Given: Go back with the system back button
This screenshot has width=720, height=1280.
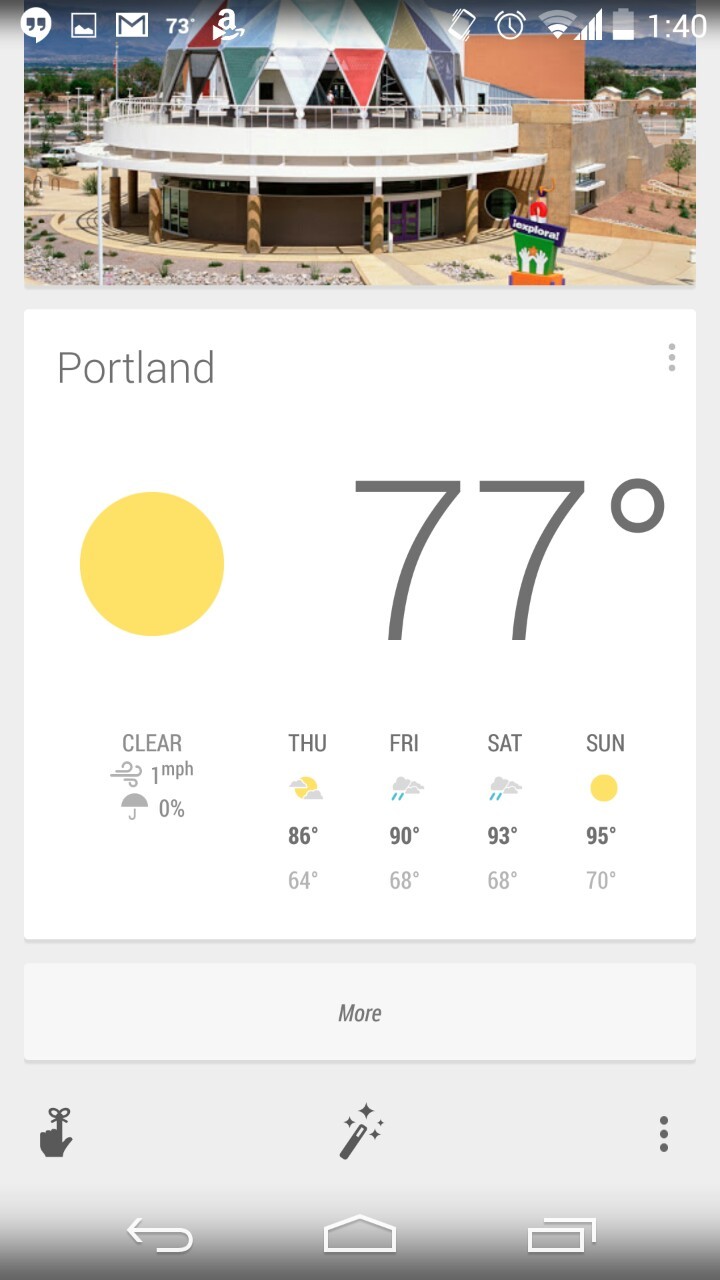Looking at the screenshot, I should point(160,1237).
